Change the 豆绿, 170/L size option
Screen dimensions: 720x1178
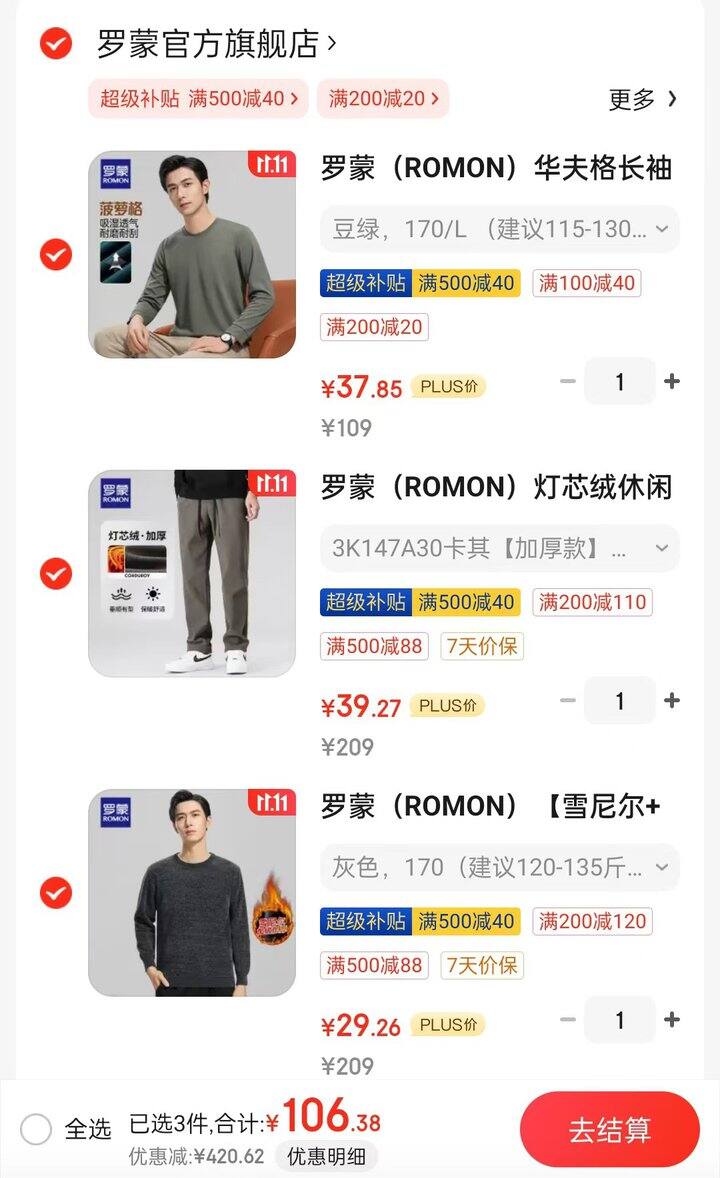click(x=500, y=229)
